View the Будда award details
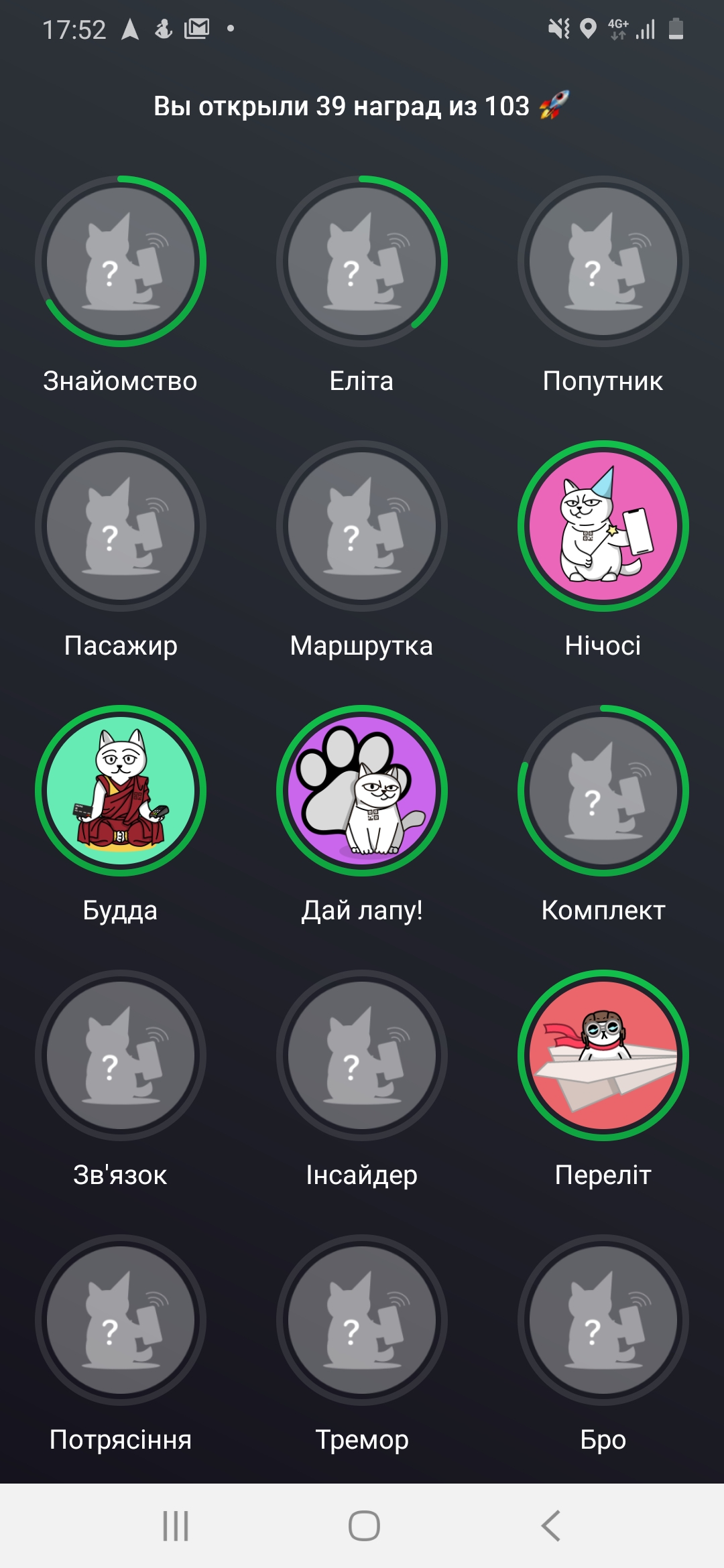 point(121,791)
